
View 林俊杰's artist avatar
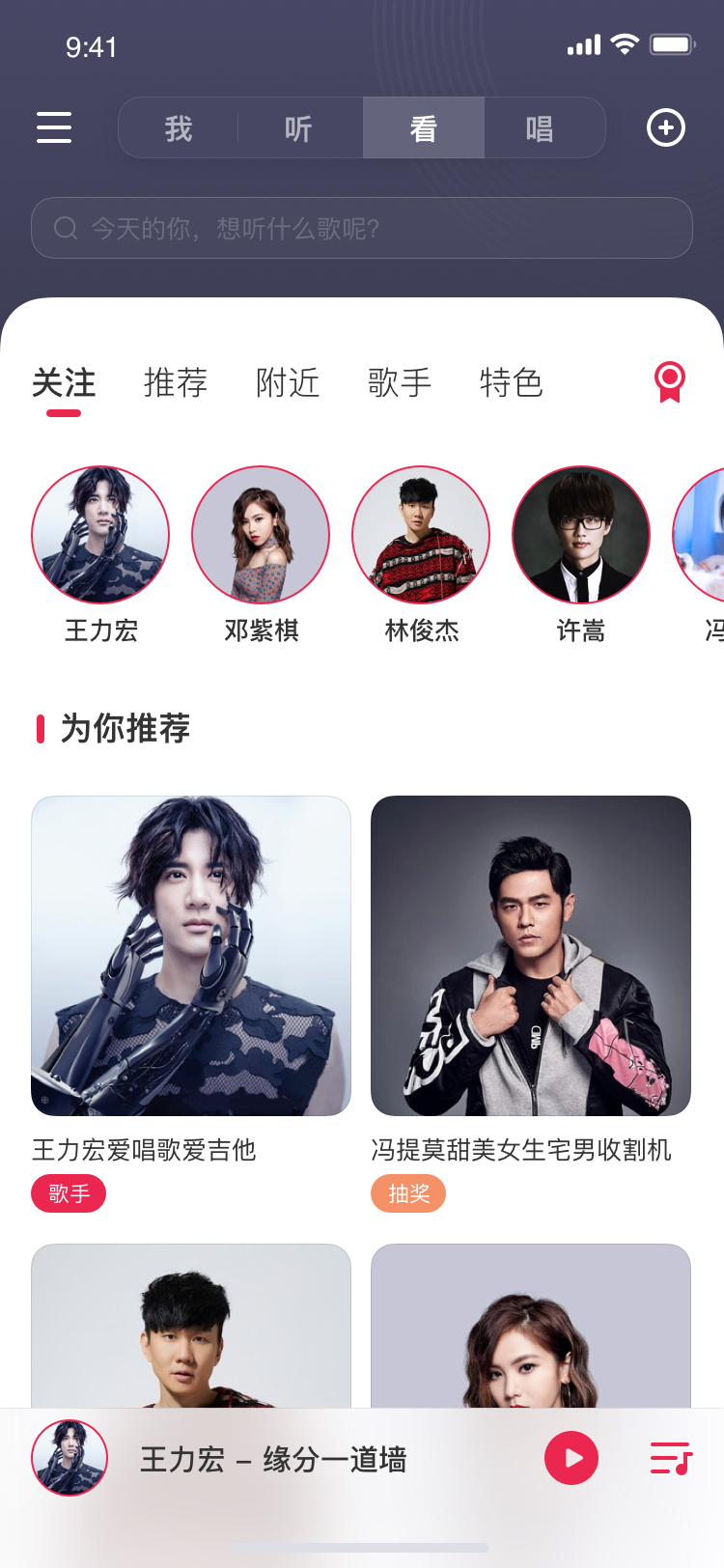[421, 535]
